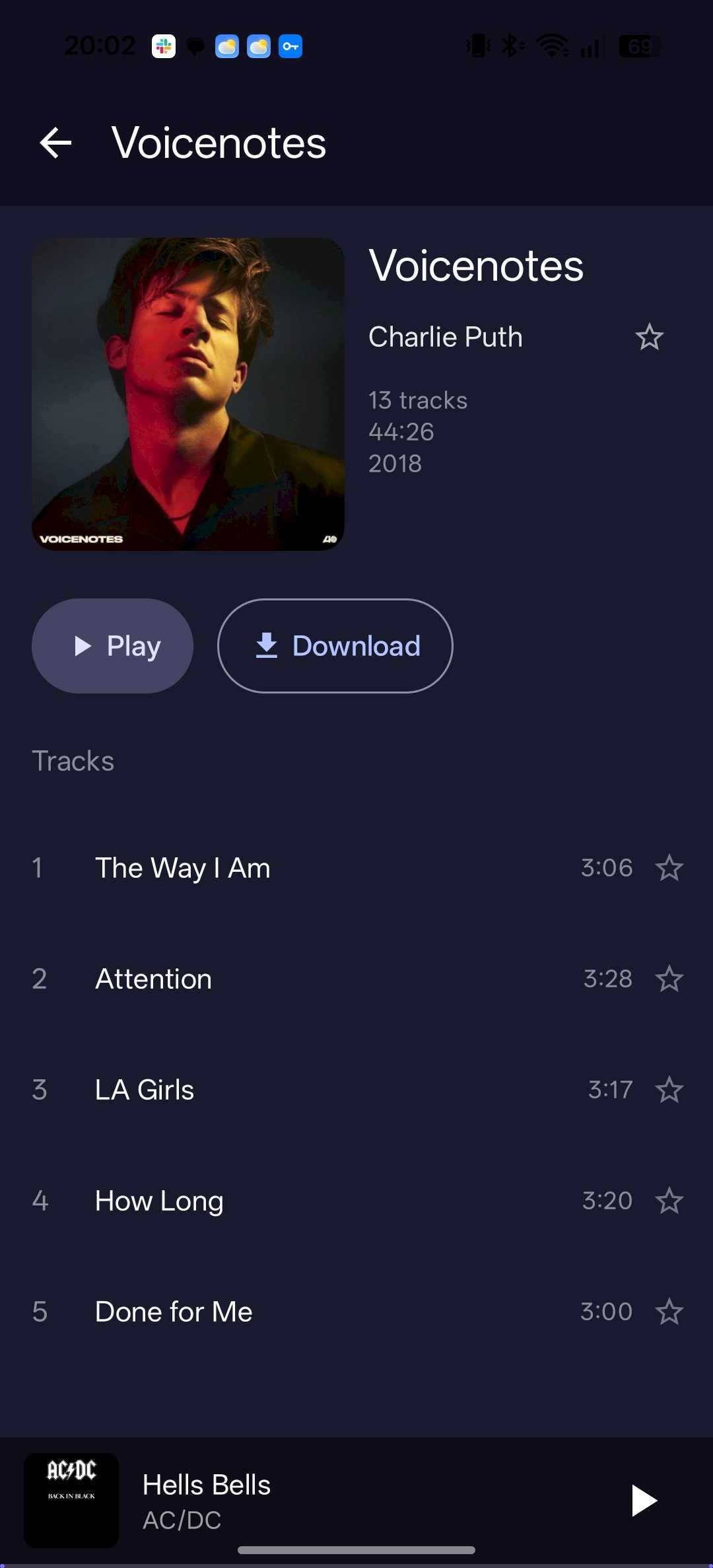The height and width of the screenshot is (1568, 713).
Task: Open the Hells Bells now playing bar
Action: [330, 1500]
